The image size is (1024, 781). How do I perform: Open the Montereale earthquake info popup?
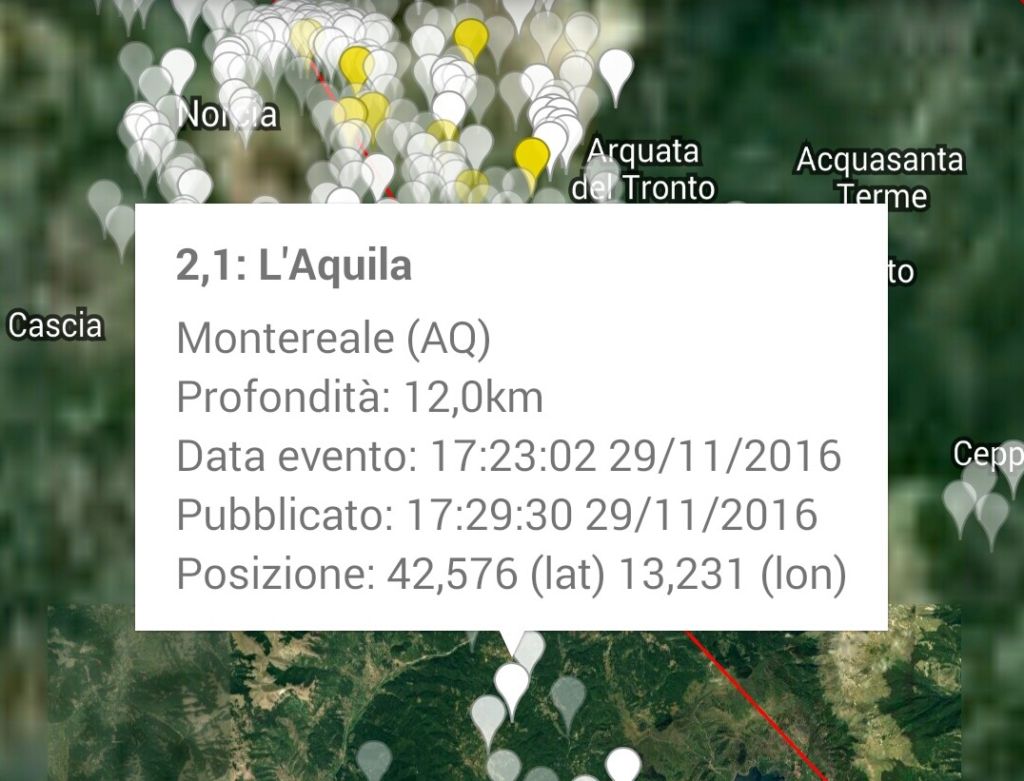coord(511,417)
